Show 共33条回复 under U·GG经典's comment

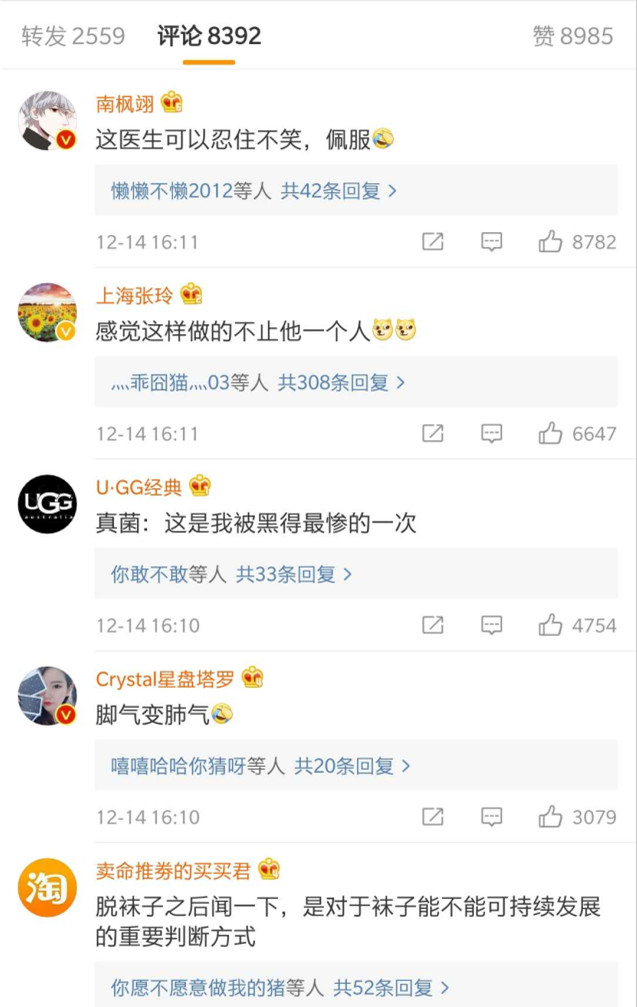point(294,574)
